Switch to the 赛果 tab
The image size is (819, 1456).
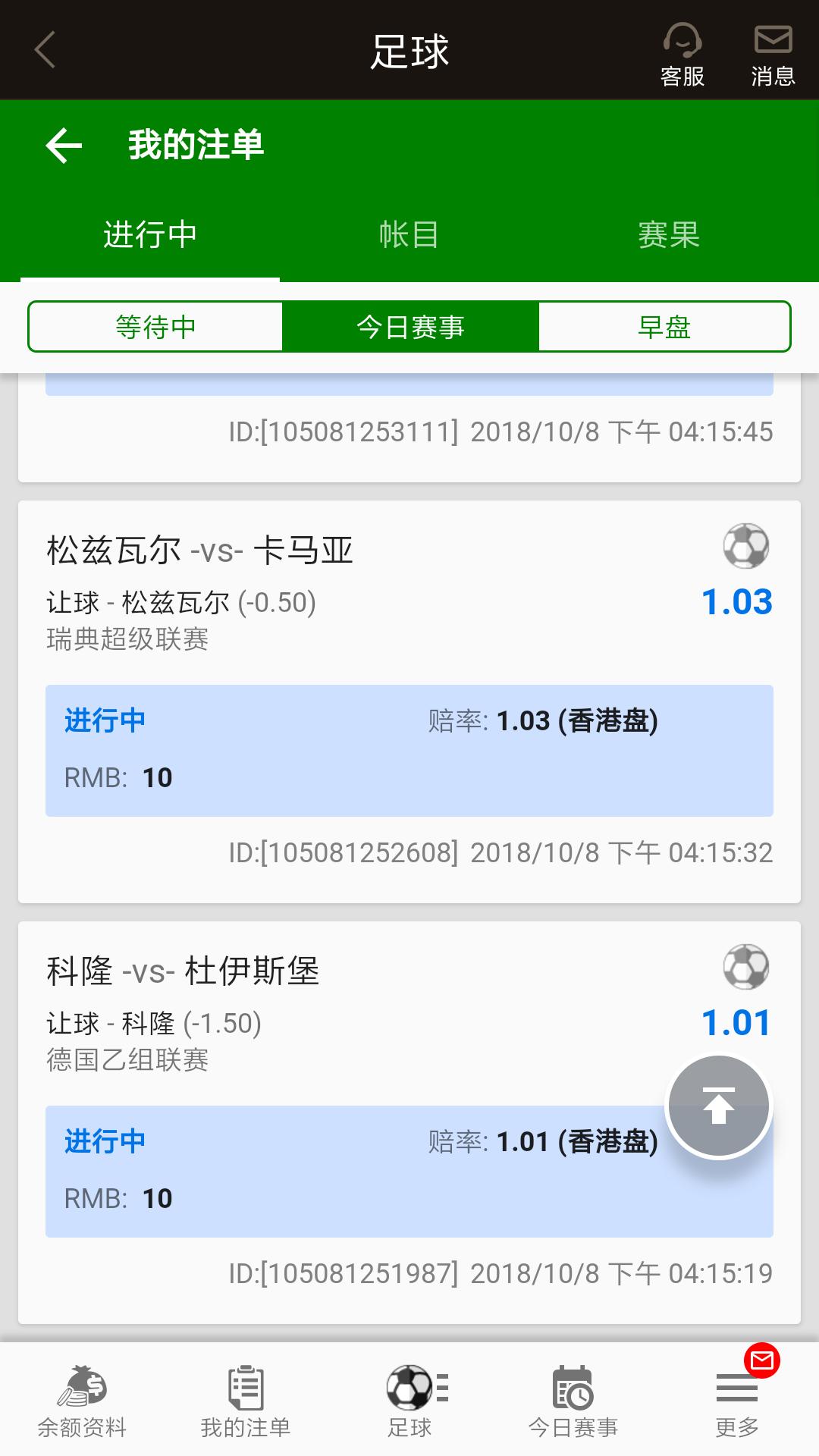click(x=668, y=234)
